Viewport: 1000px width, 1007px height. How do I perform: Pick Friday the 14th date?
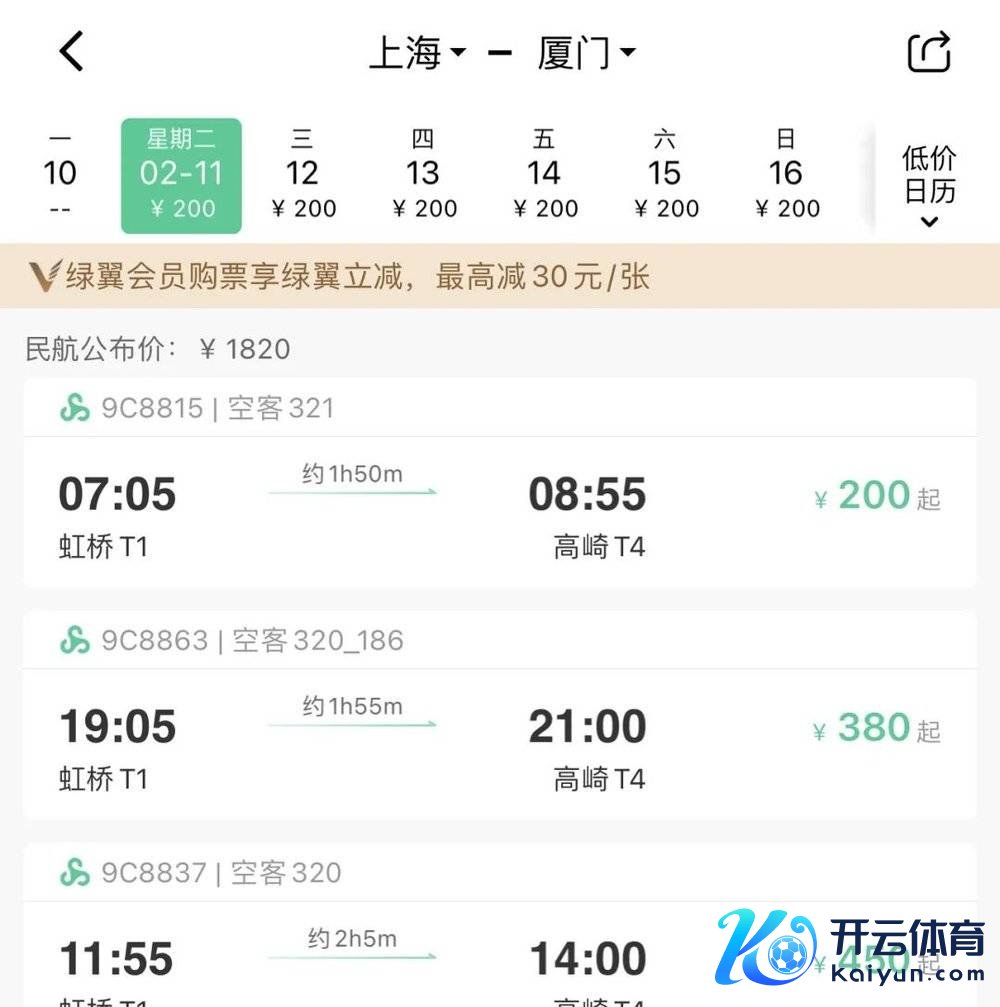(544, 176)
